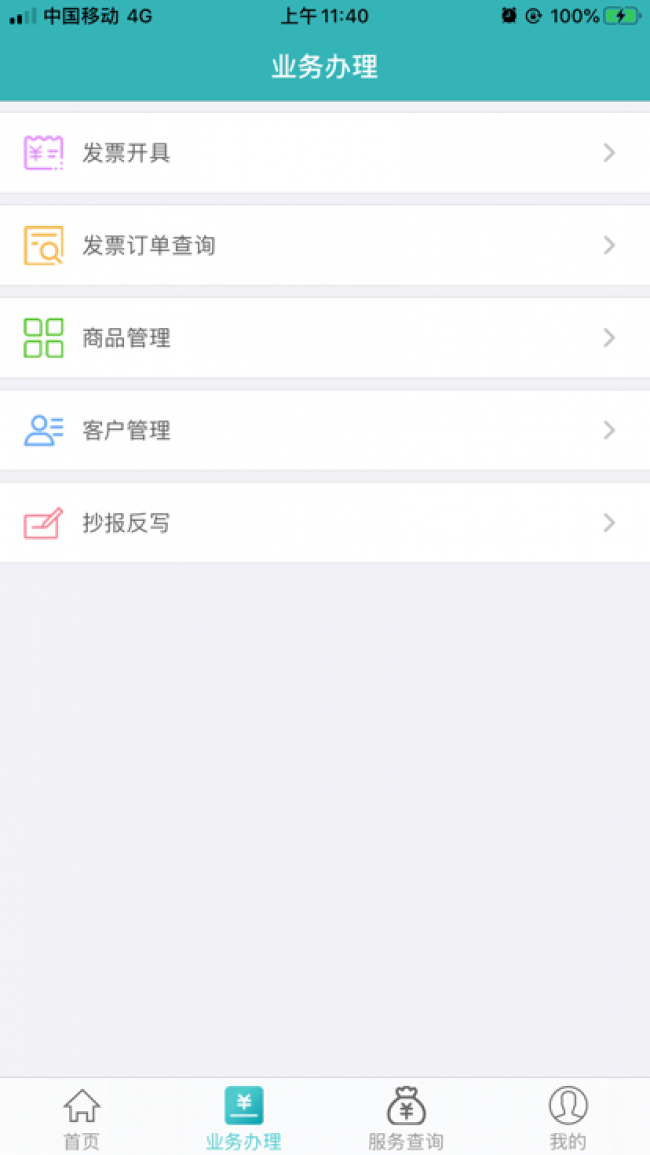Open 客户管理
Image resolution: width=650 pixels, height=1155 pixels.
point(325,430)
